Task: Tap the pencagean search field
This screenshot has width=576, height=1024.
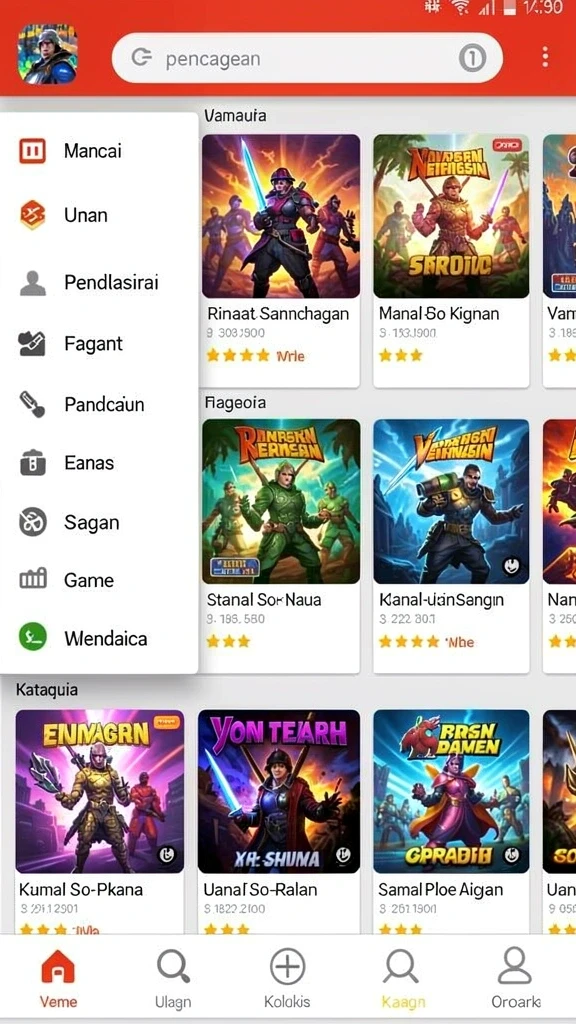Action: click(307, 58)
